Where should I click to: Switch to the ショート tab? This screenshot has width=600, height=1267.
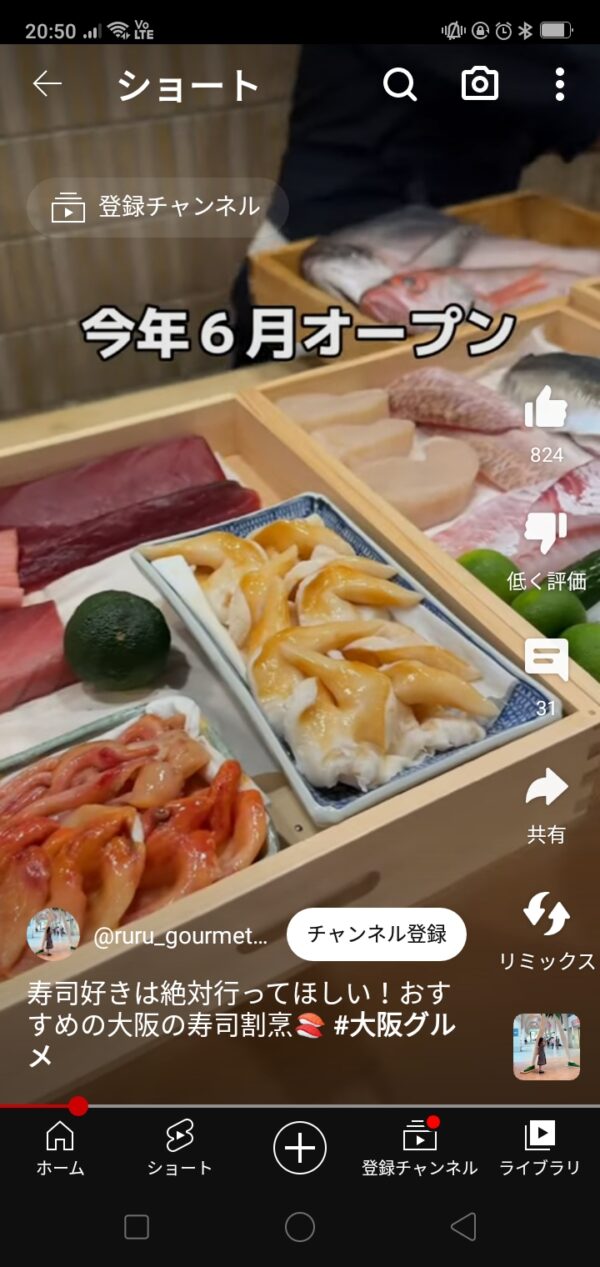click(x=180, y=1147)
